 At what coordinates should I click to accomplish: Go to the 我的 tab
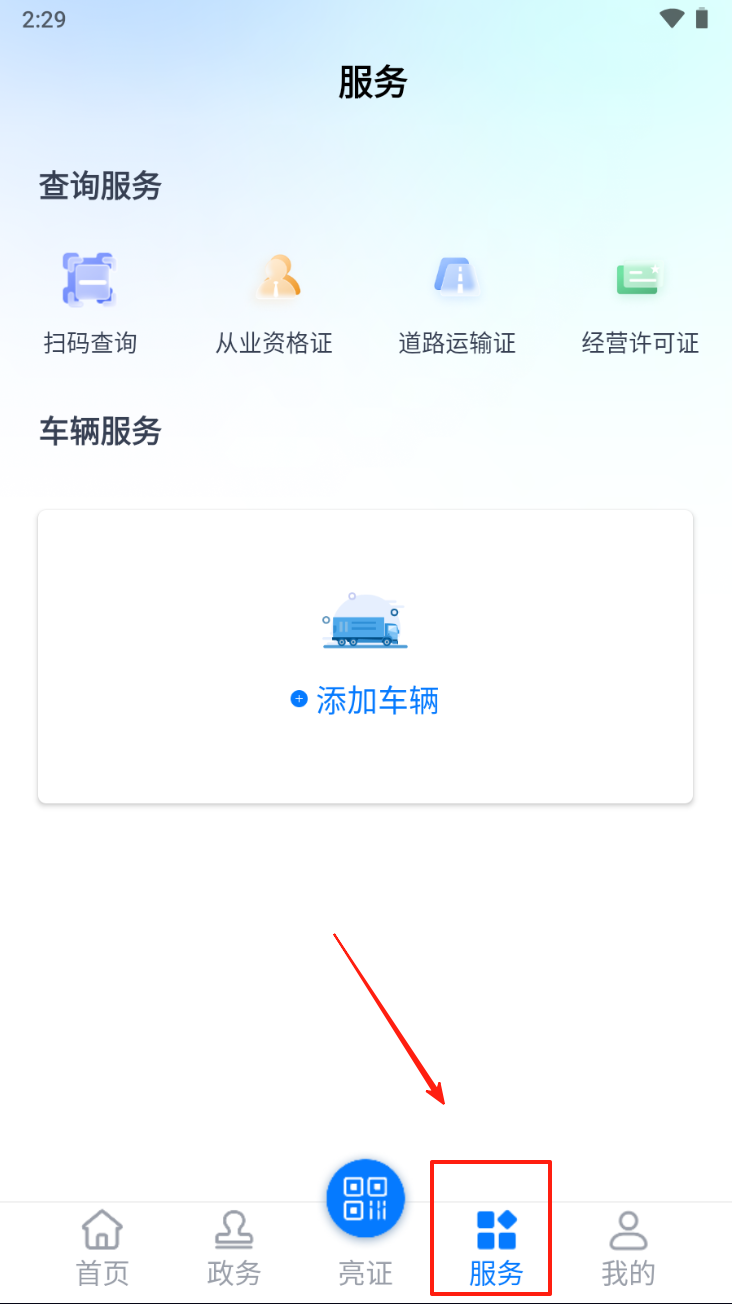click(628, 1246)
